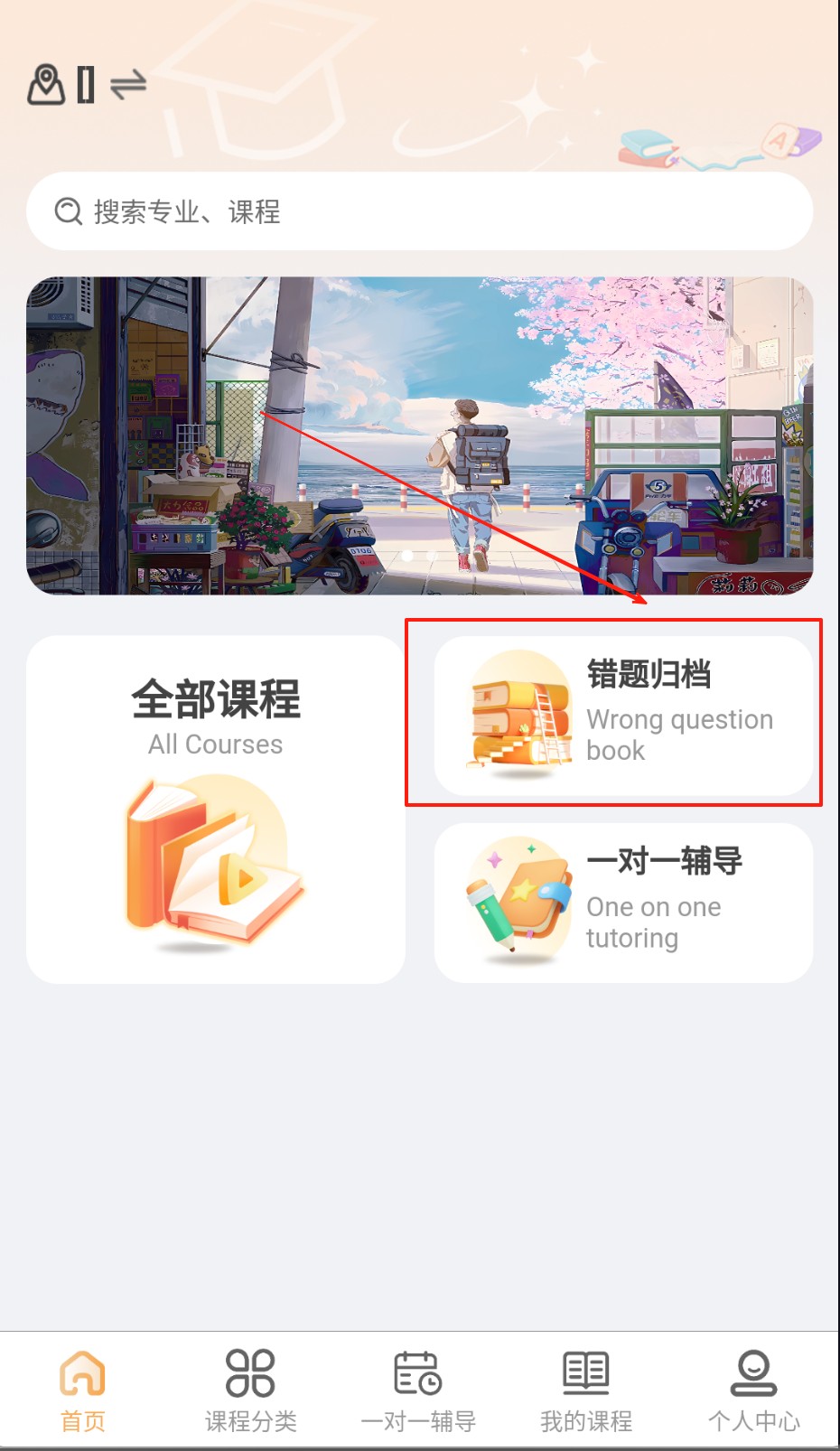Viewport: 840px width, 1451px height.
Task: Open the 一对一辅导 One on one tutoring card
Action: pos(623,902)
